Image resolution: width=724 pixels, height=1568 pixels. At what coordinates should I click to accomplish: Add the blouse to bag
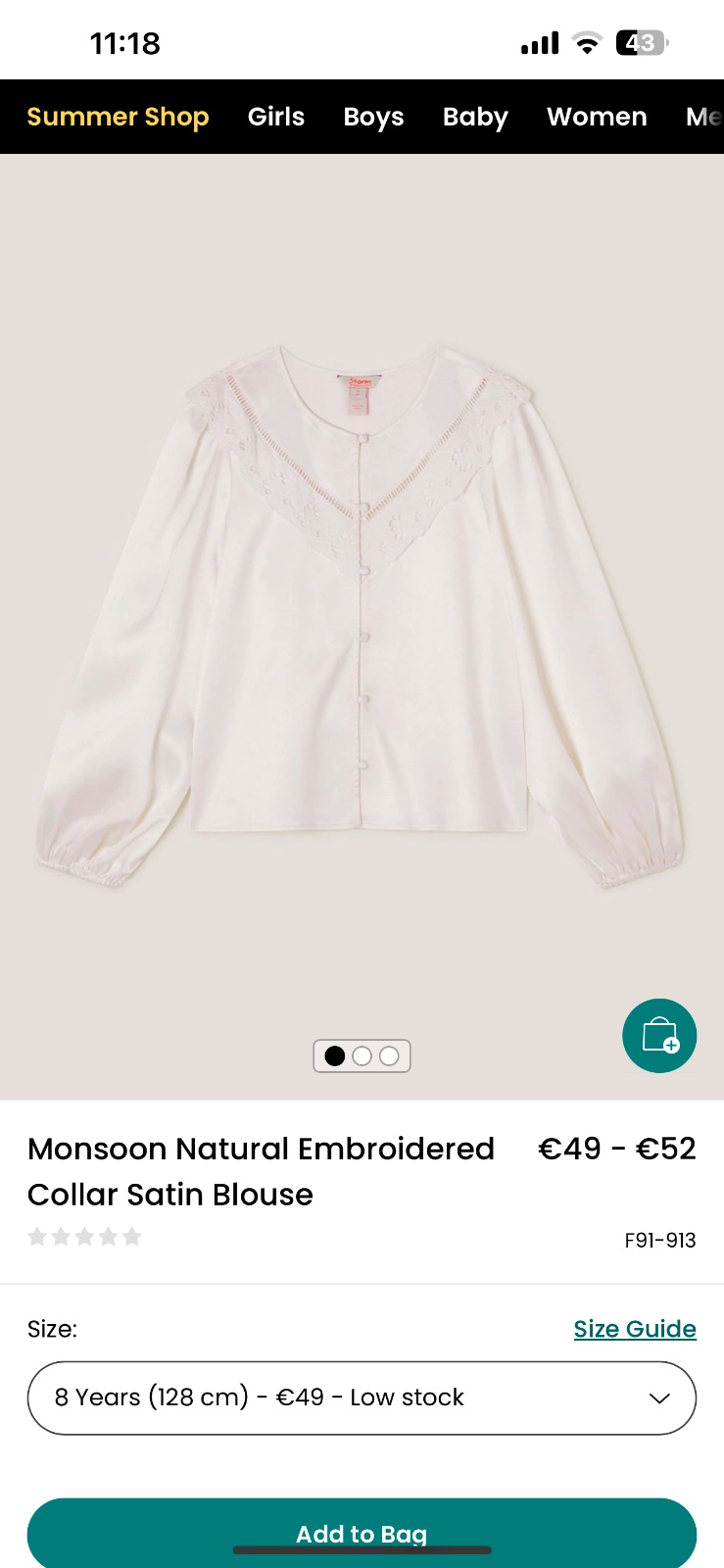coord(362,1533)
